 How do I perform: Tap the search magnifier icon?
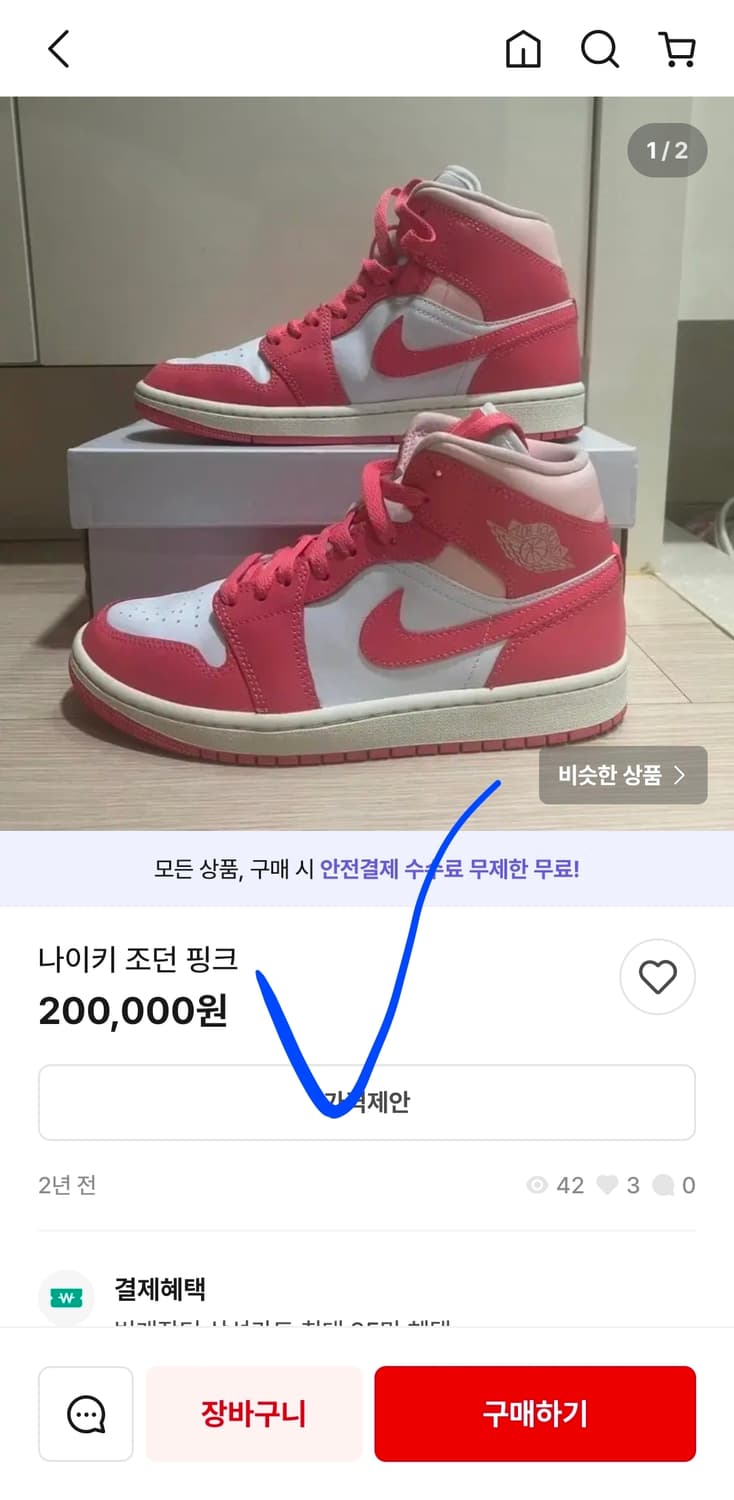(x=600, y=48)
